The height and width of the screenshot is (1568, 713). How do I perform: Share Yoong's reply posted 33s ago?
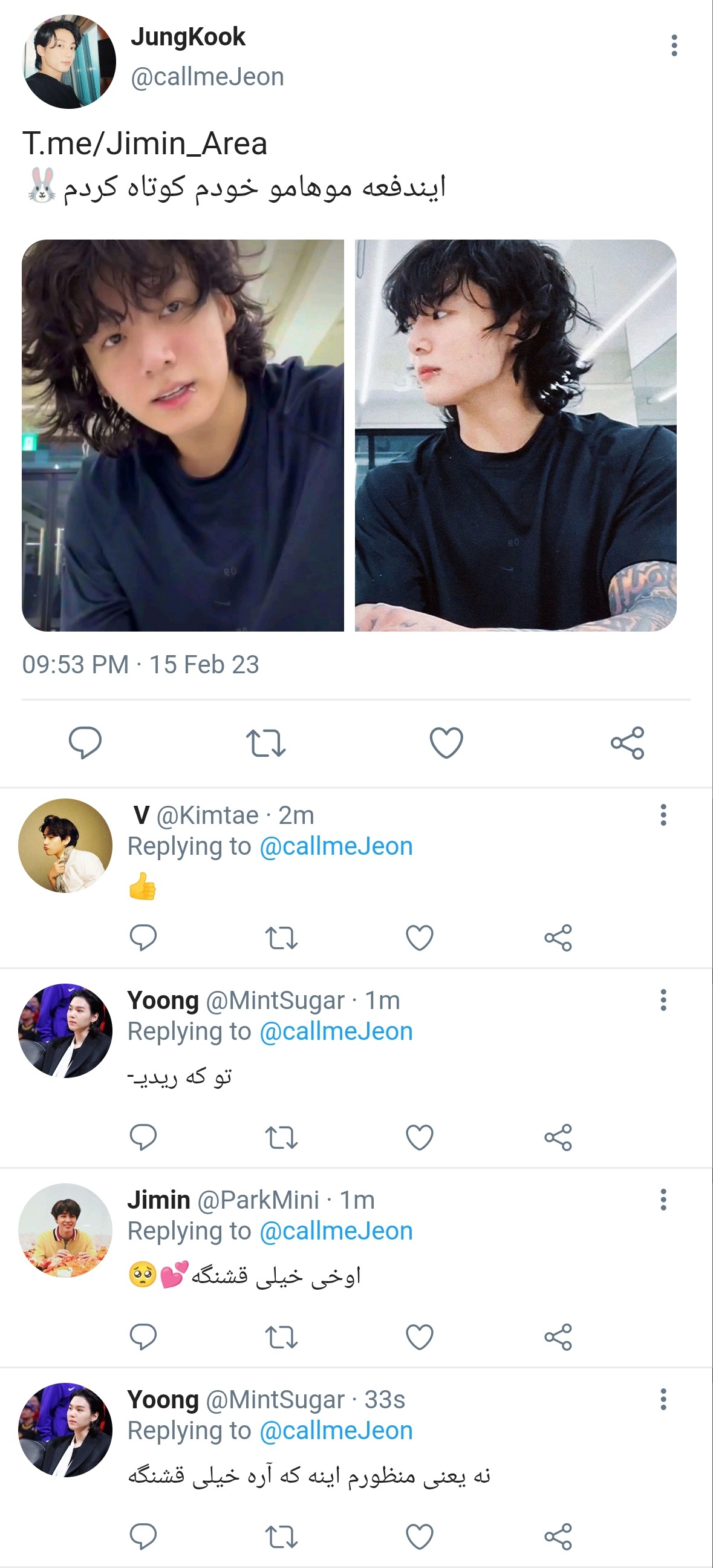coord(558,1537)
